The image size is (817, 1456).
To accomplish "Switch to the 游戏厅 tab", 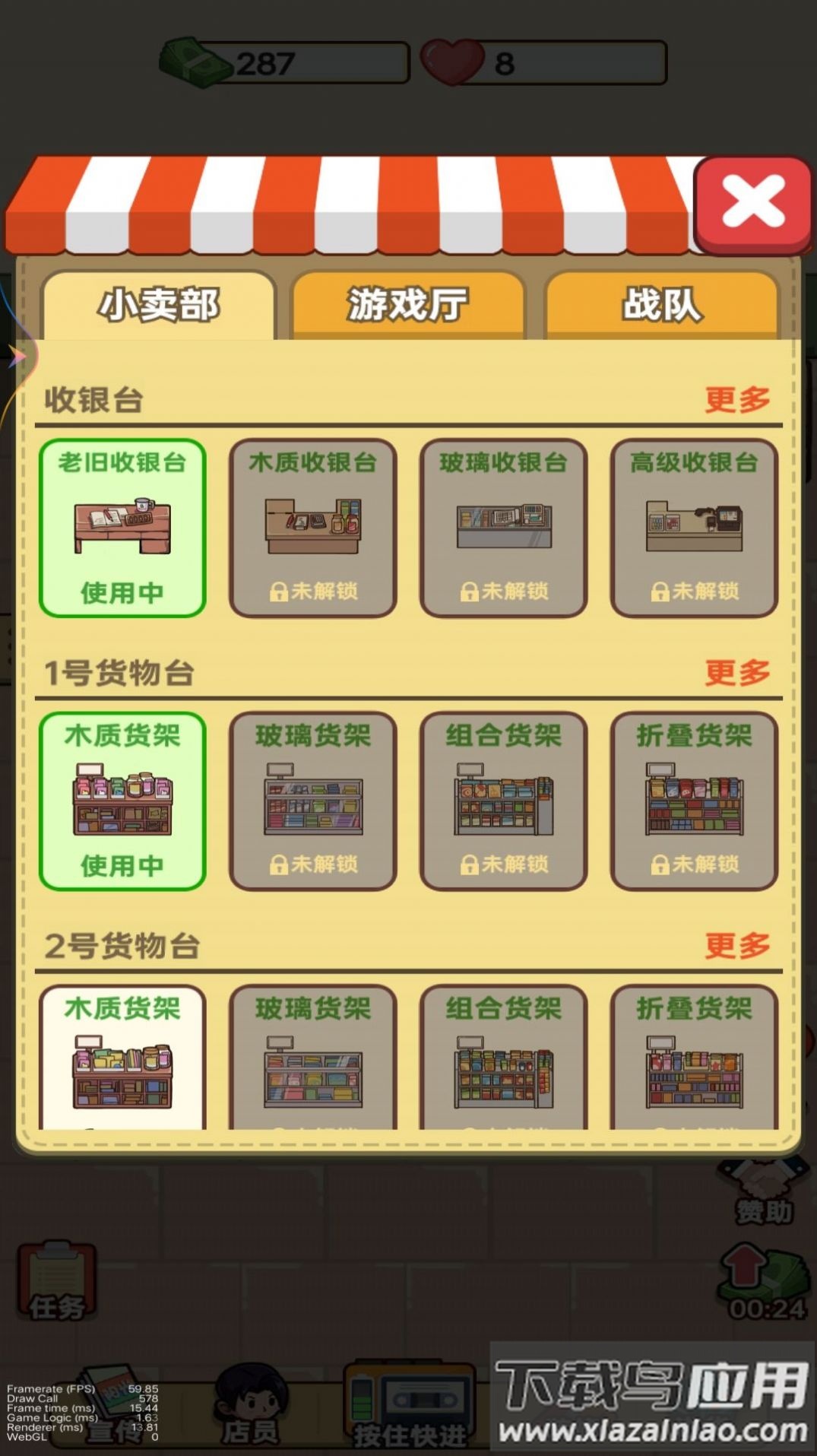I will point(408,303).
